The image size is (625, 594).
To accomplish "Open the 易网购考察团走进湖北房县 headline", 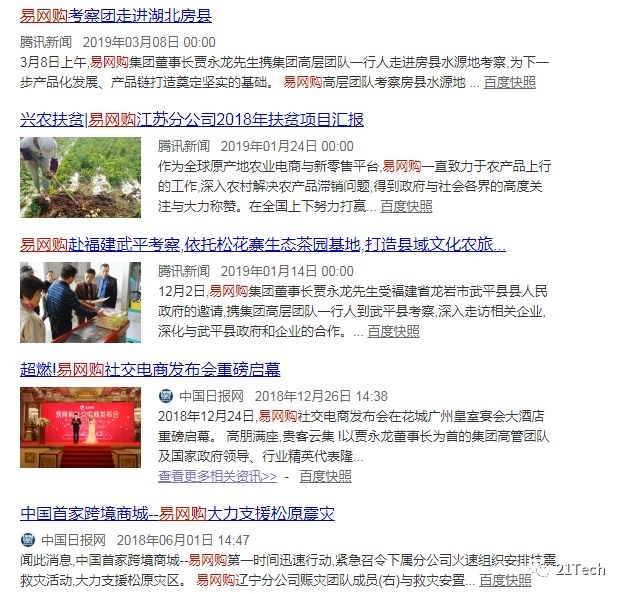I will (x=116, y=16).
